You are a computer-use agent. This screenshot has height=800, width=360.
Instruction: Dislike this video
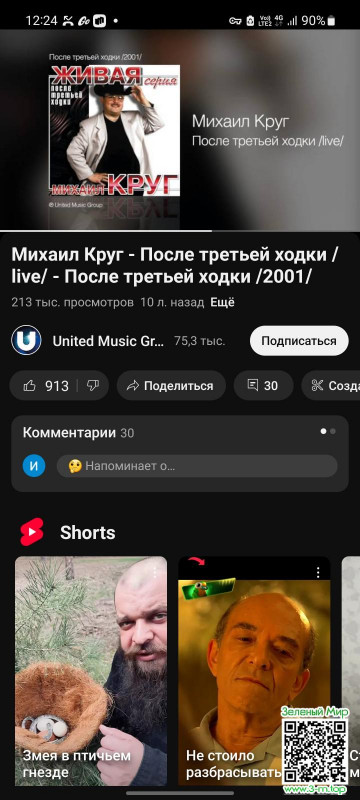(93, 385)
